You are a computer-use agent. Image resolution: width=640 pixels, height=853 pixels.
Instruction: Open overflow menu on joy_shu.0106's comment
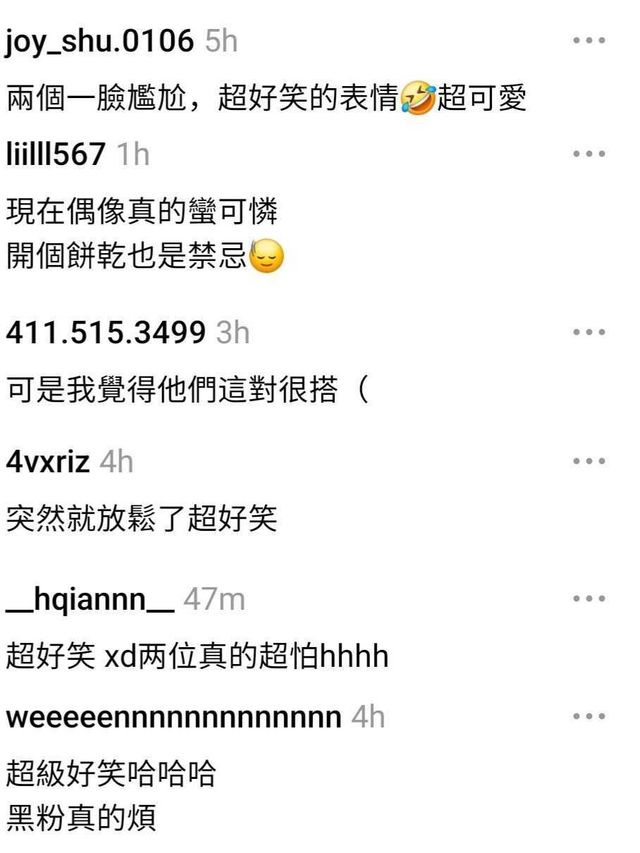(589, 41)
